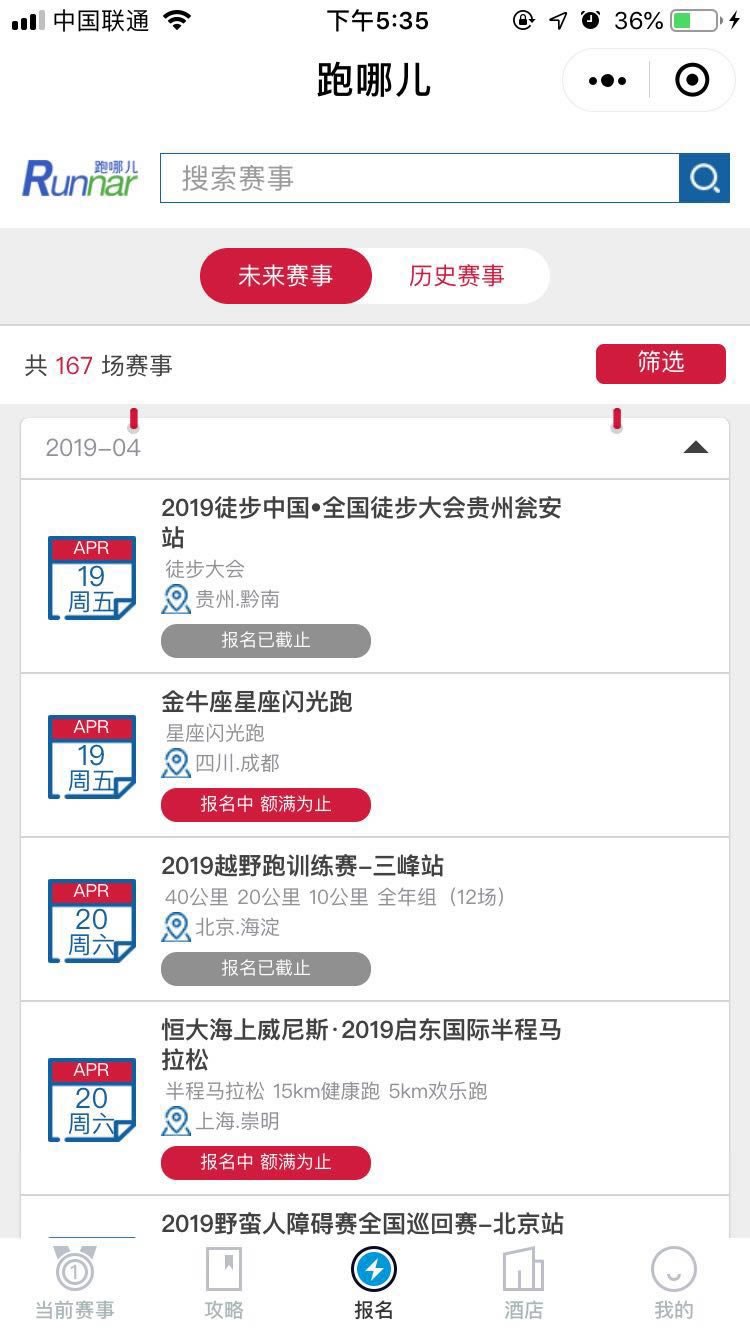The width and height of the screenshot is (750, 1334).
Task: Open the mini program more-options menu
Action: pyautogui.click(x=607, y=80)
